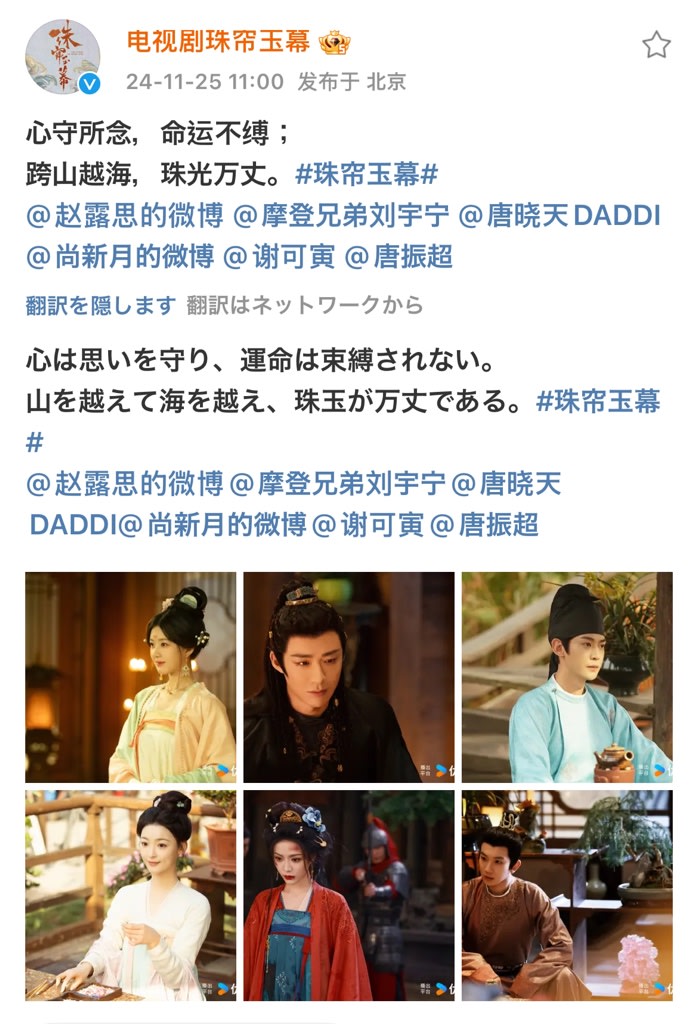View photo of woman in red cloak
The height and width of the screenshot is (1024, 698).
click(349, 895)
